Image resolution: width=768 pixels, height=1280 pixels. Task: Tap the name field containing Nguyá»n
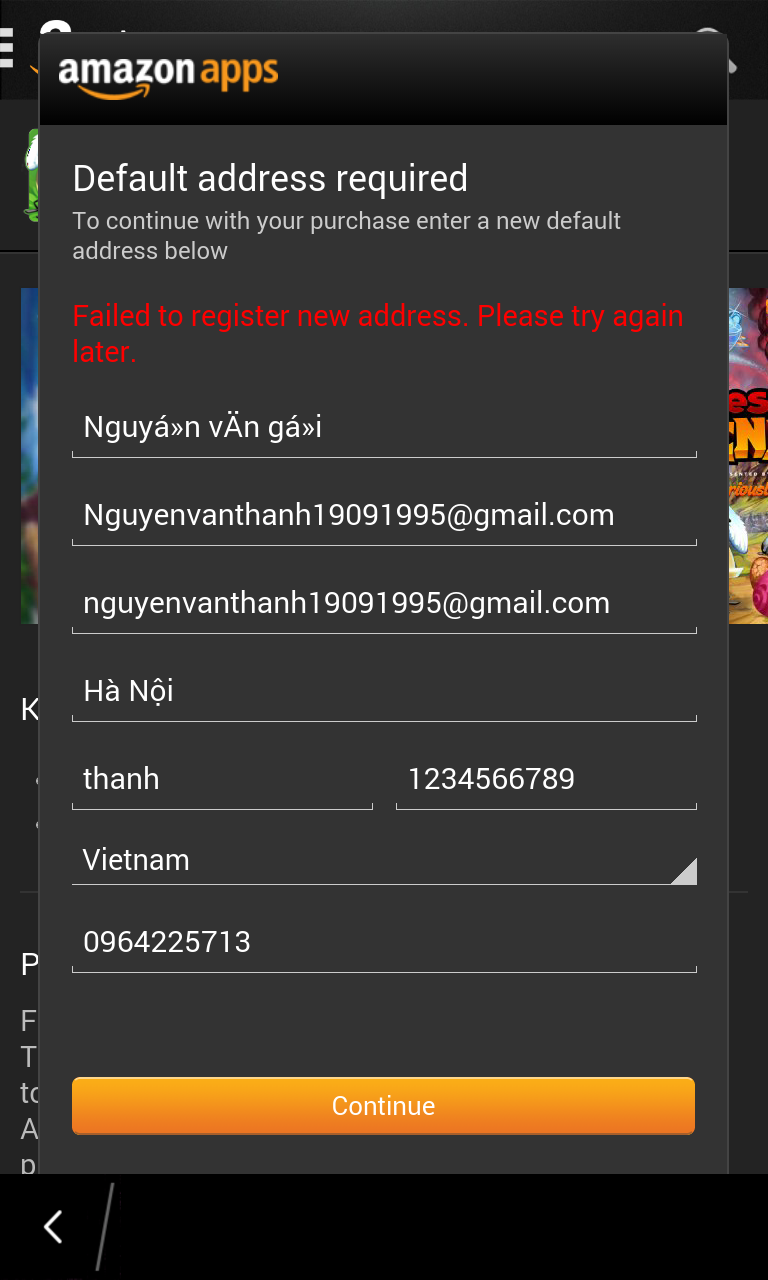(x=384, y=428)
